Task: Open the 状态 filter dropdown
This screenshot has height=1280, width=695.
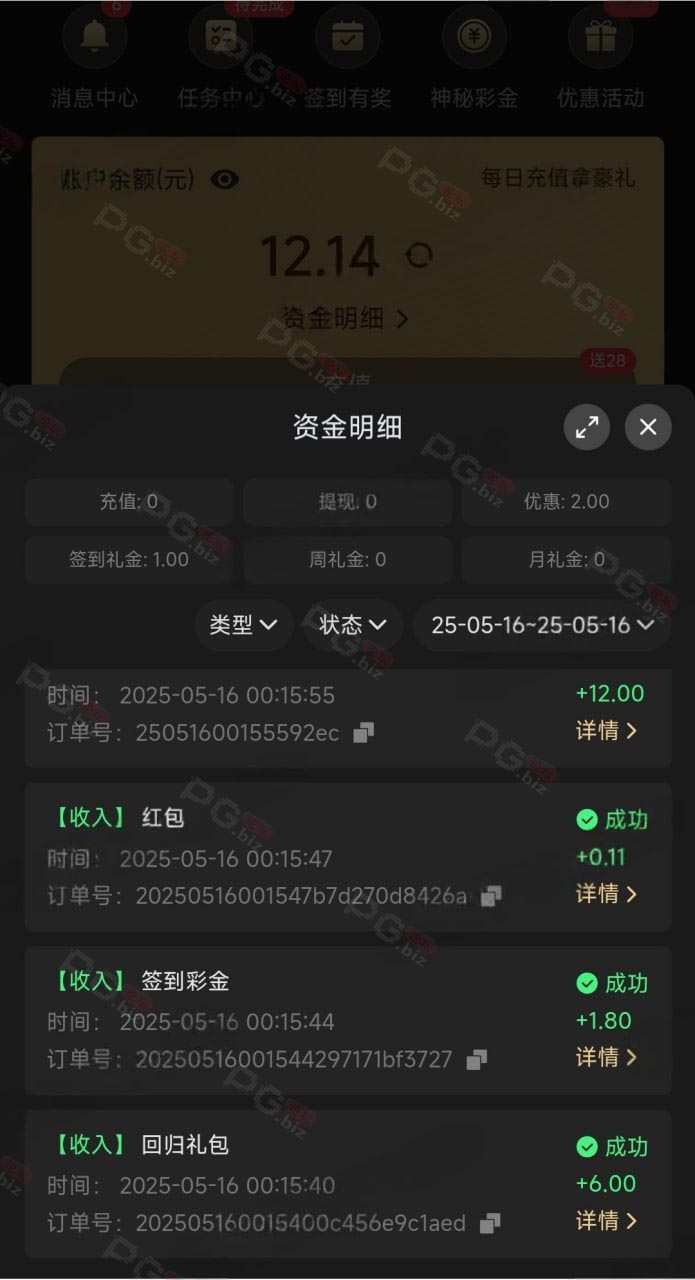Action: pos(353,625)
